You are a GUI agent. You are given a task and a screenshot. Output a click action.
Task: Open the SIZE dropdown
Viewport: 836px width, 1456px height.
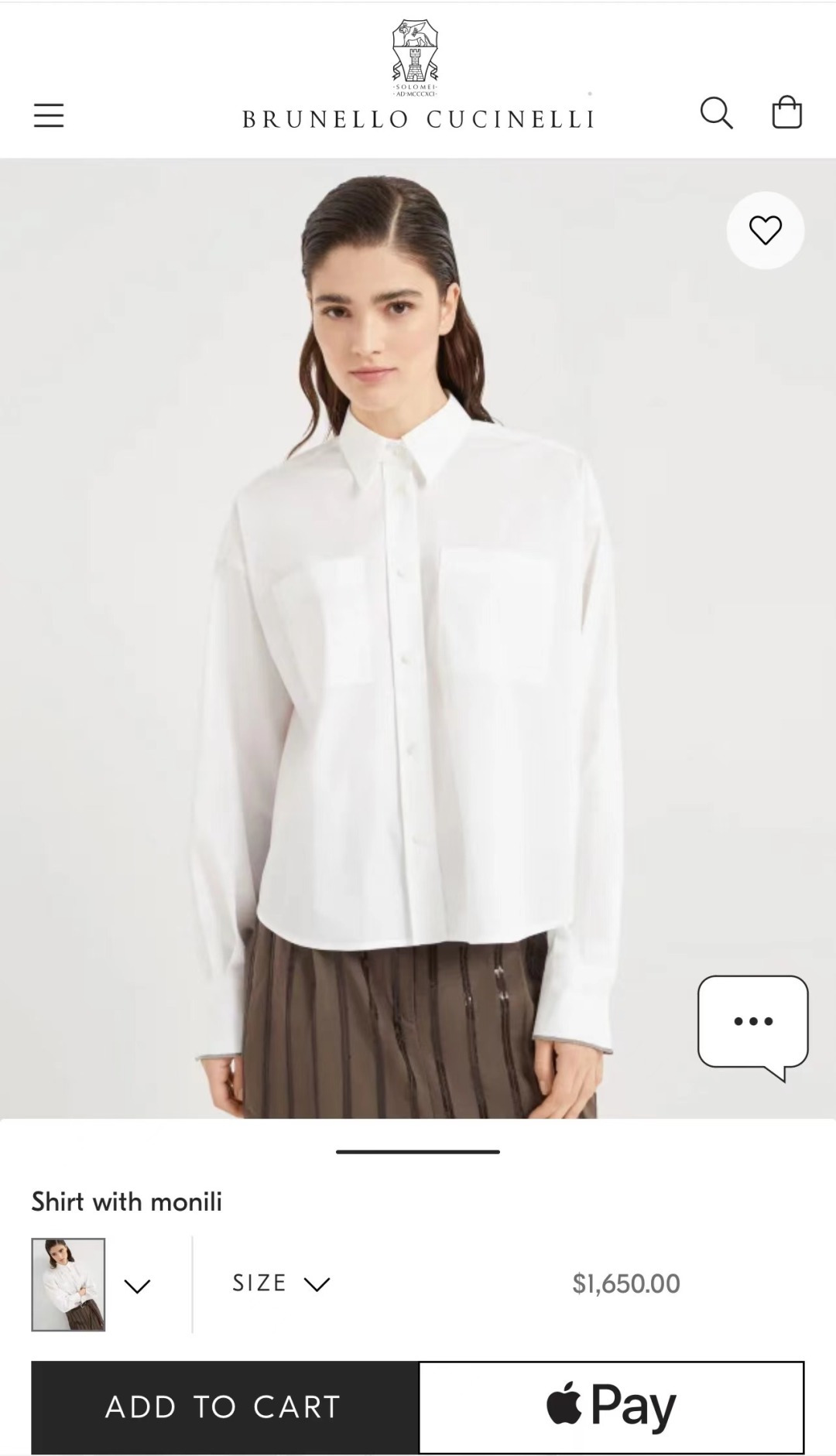click(x=281, y=1283)
